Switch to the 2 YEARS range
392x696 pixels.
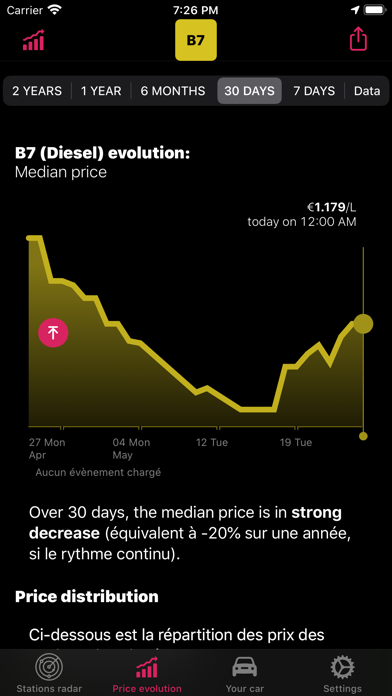37,91
